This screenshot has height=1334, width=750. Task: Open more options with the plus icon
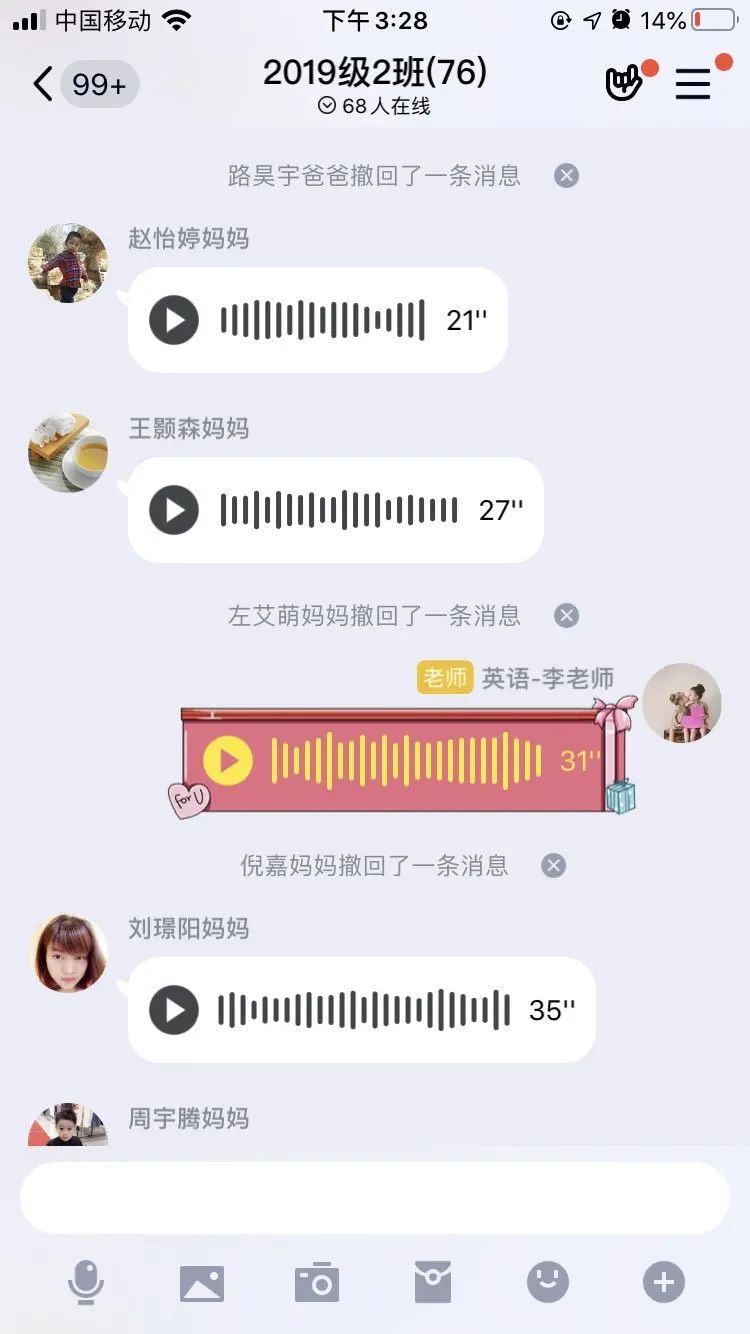[x=664, y=1282]
